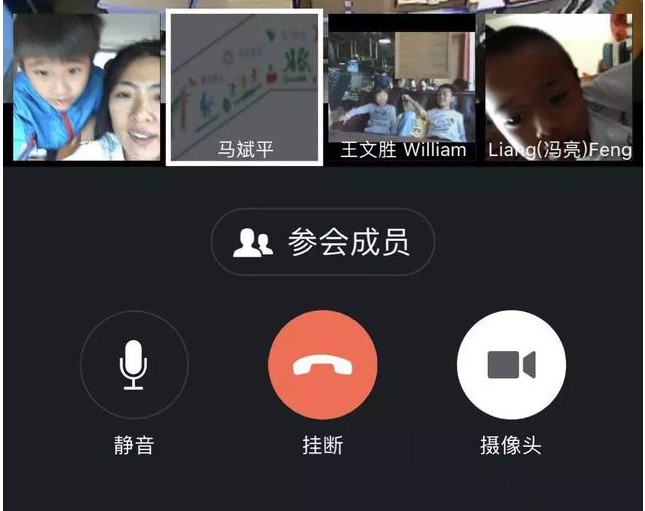Select 马斌平's video tile
Image resolution: width=645 pixels, height=511 pixels.
click(x=245, y=87)
